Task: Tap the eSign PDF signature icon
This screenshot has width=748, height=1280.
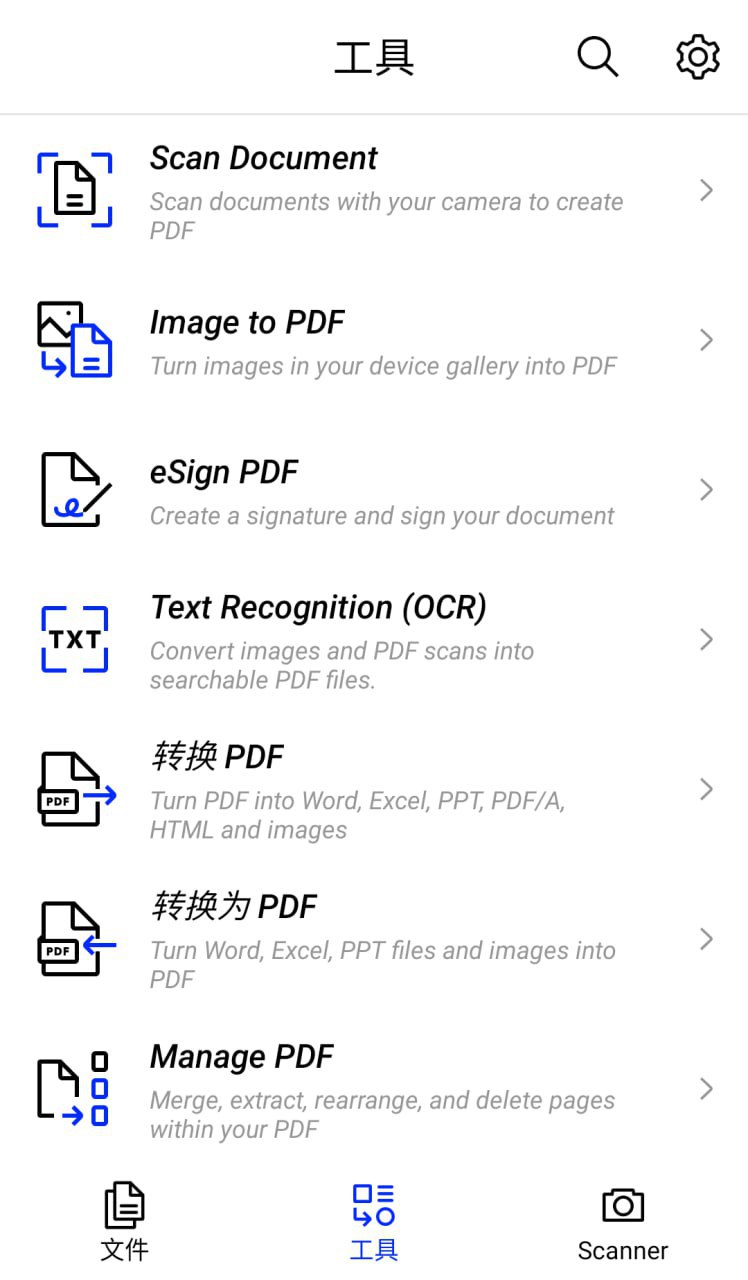Action: pyautogui.click(x=74, y=489)
